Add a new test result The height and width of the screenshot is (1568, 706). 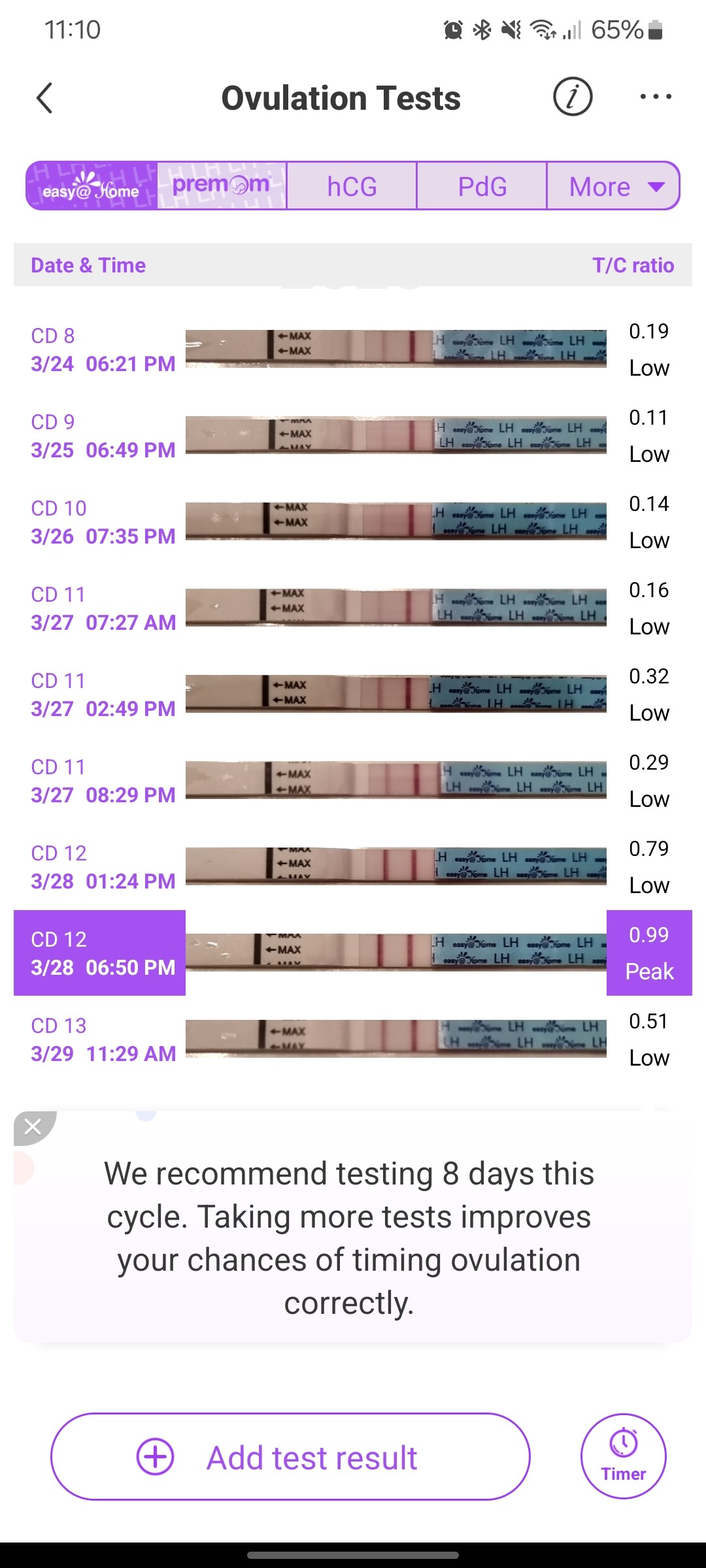point(290,1457)
